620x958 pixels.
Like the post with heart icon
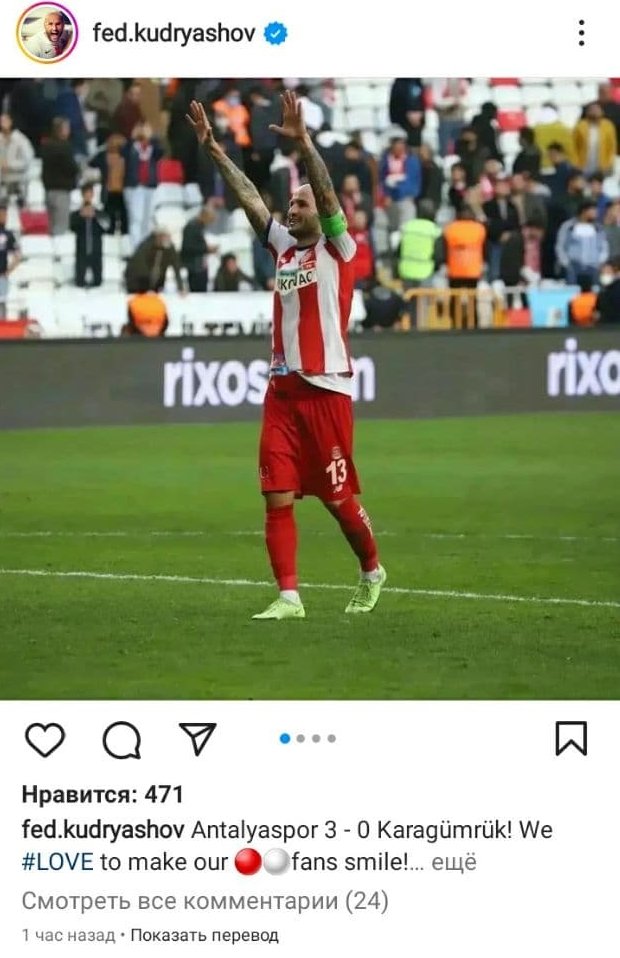pyautogui.click(x=44, y=739)
